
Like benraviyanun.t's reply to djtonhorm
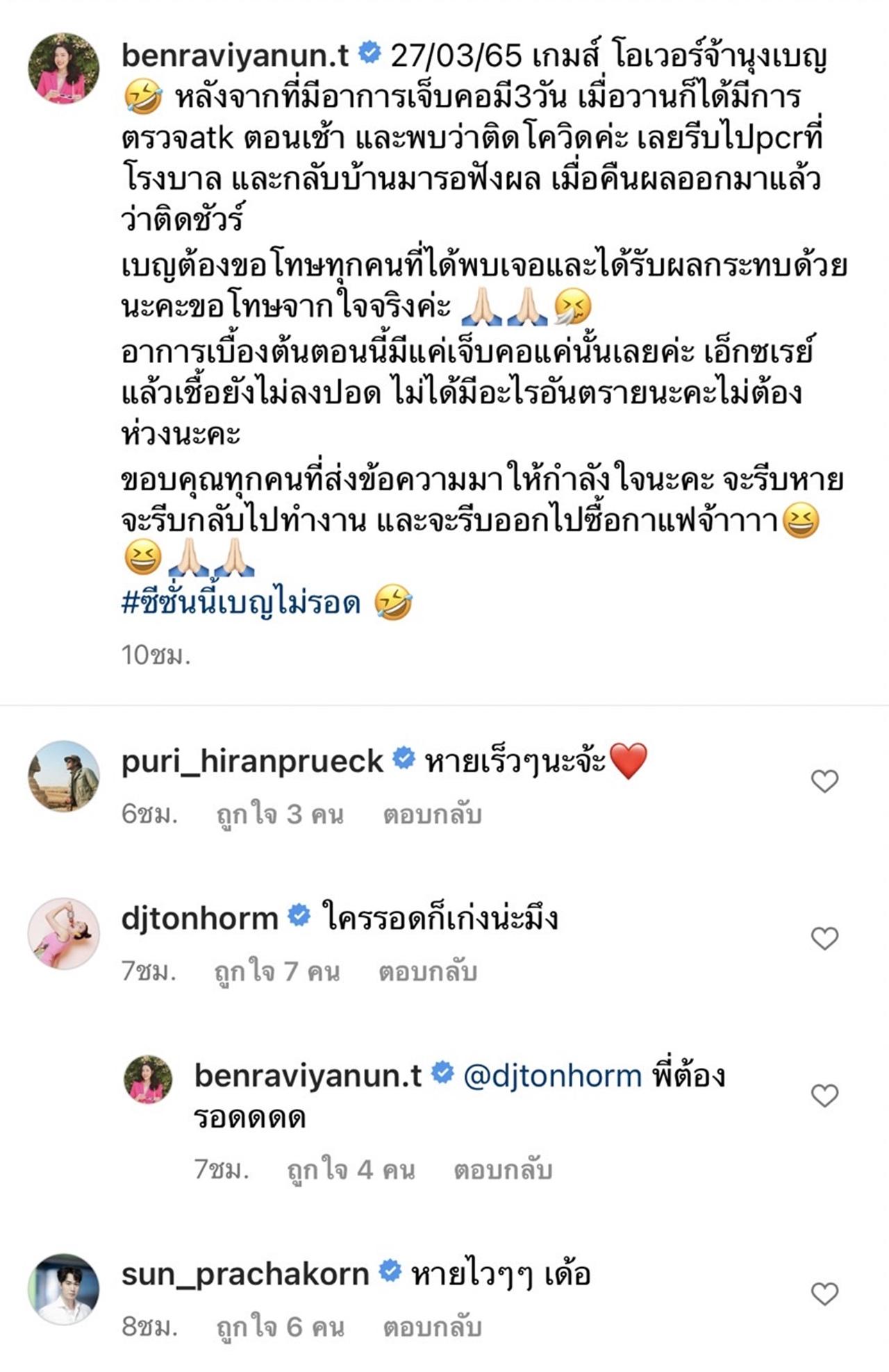824,1096
